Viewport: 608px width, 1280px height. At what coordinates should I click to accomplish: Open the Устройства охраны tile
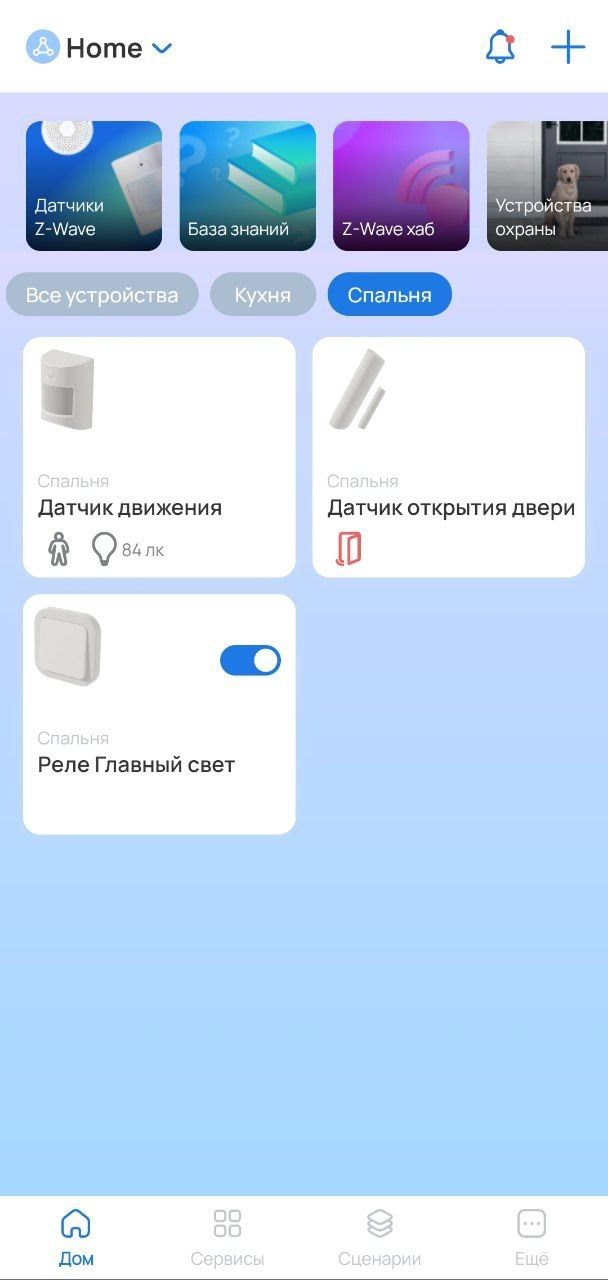click(x=546, y=186)
